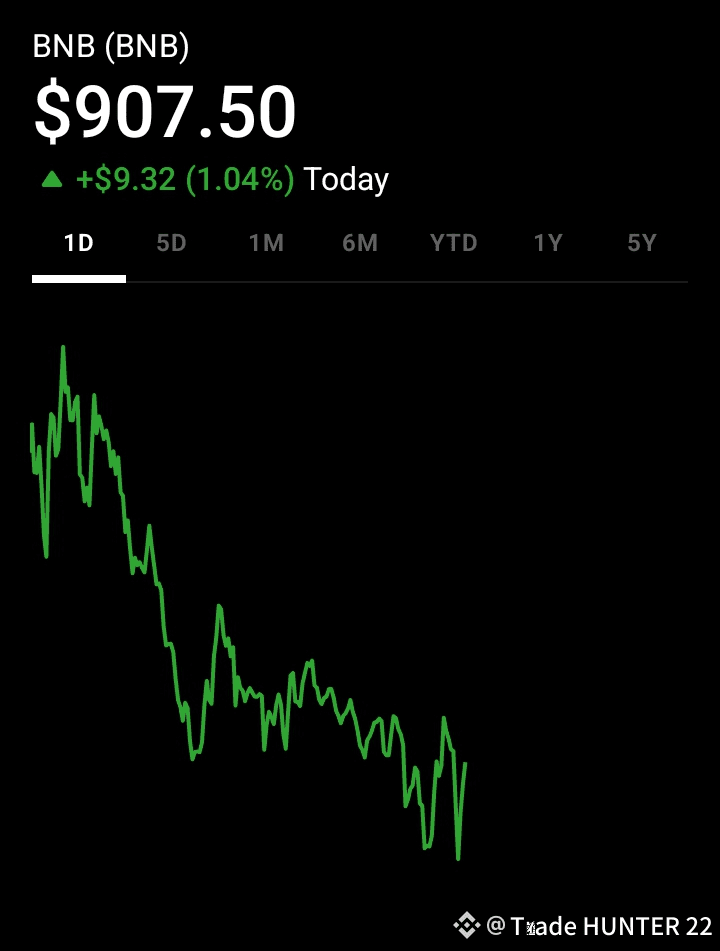View the YTD price performance
This screenshot has width=720, height=951.
(x=454, y=243)
